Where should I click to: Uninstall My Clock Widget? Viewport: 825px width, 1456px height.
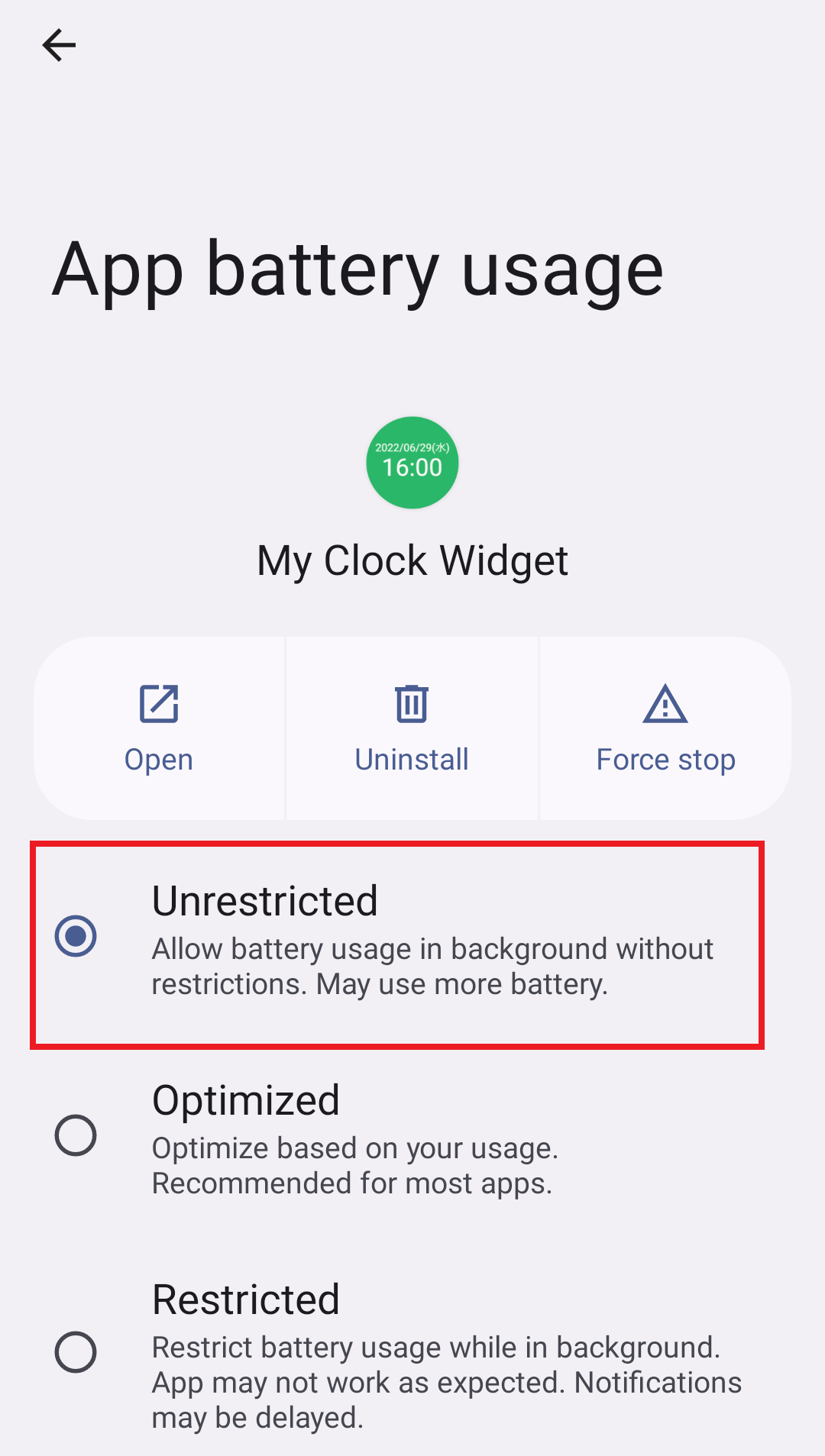(412, 728)
